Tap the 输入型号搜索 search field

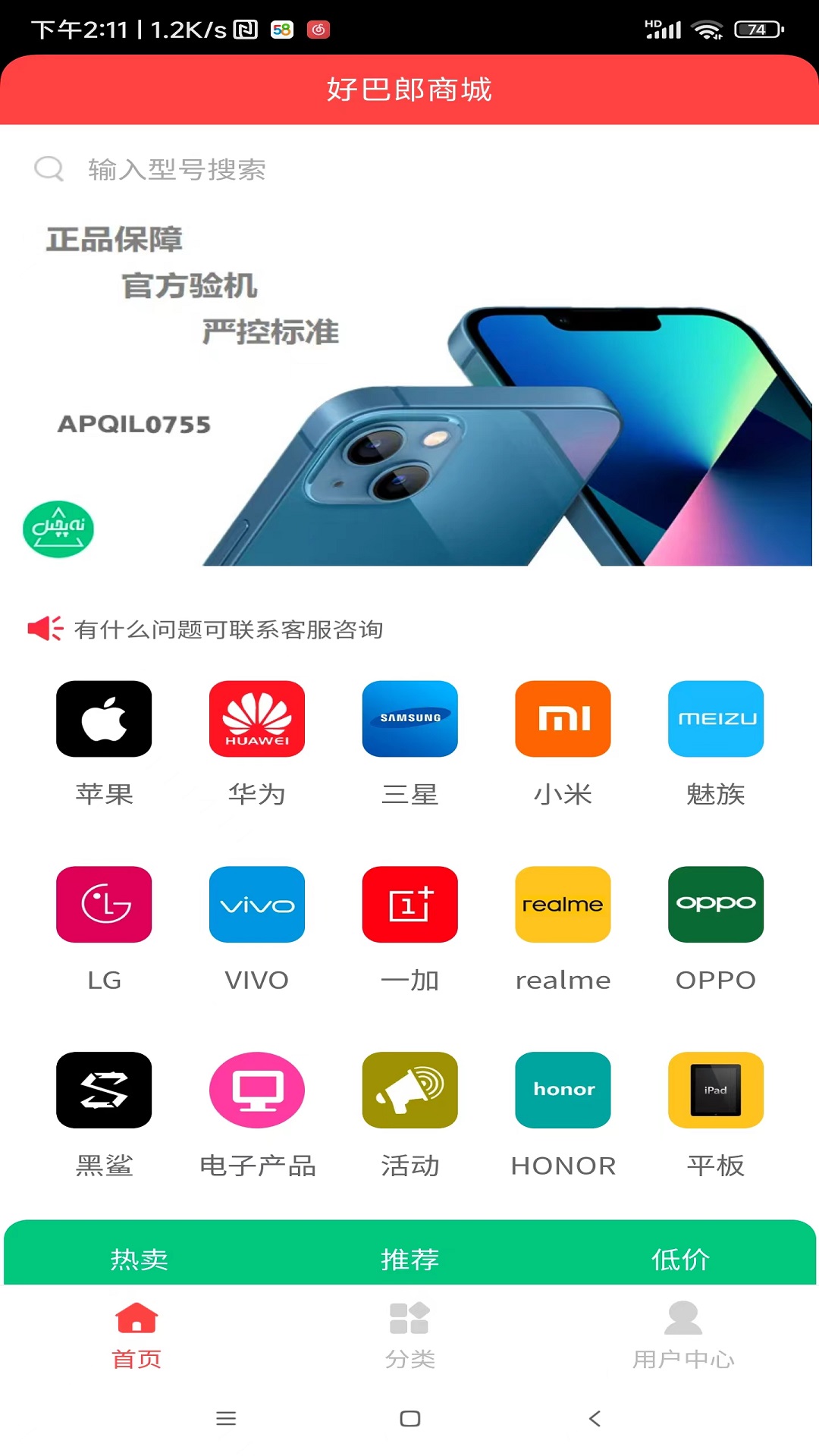coord(409,169)
